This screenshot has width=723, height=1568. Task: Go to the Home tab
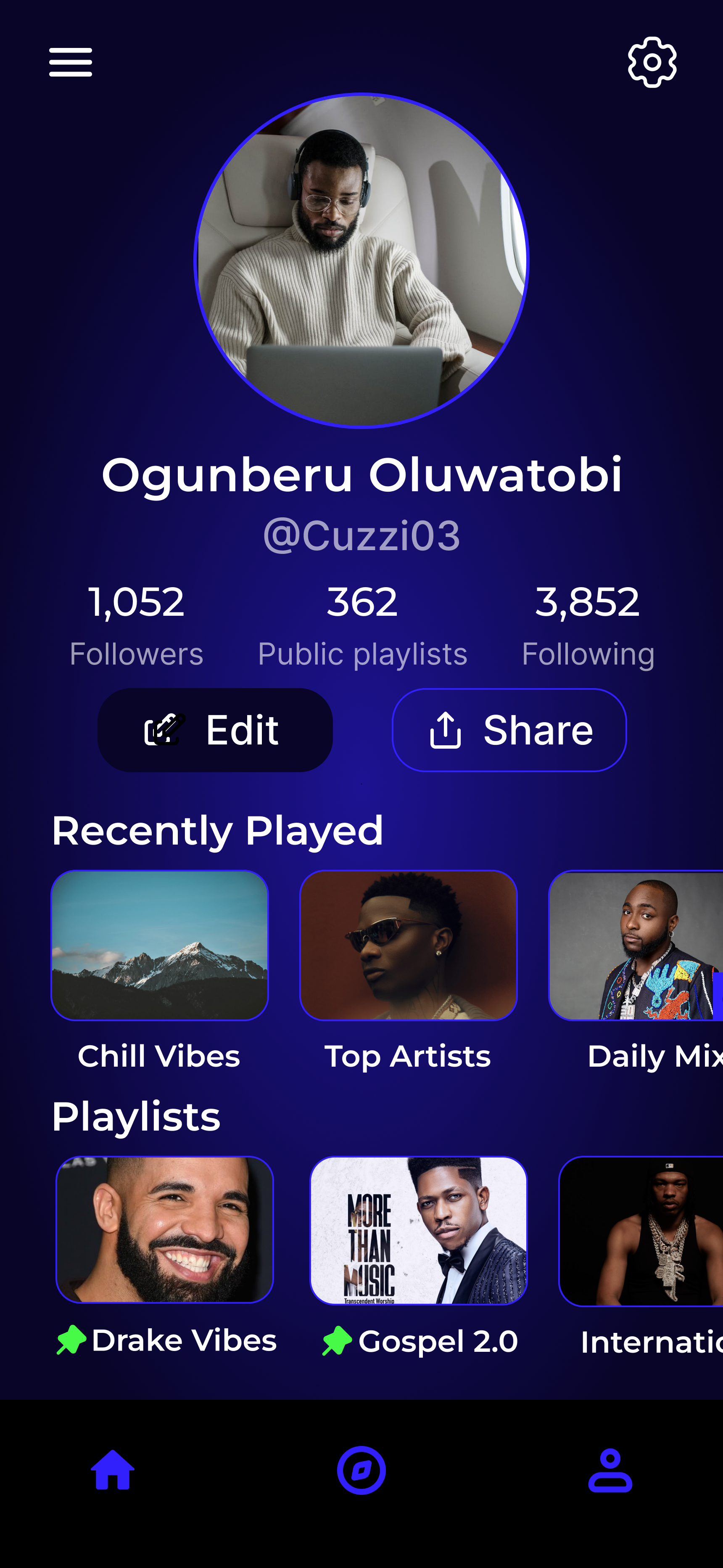(x=113, y=1470)
